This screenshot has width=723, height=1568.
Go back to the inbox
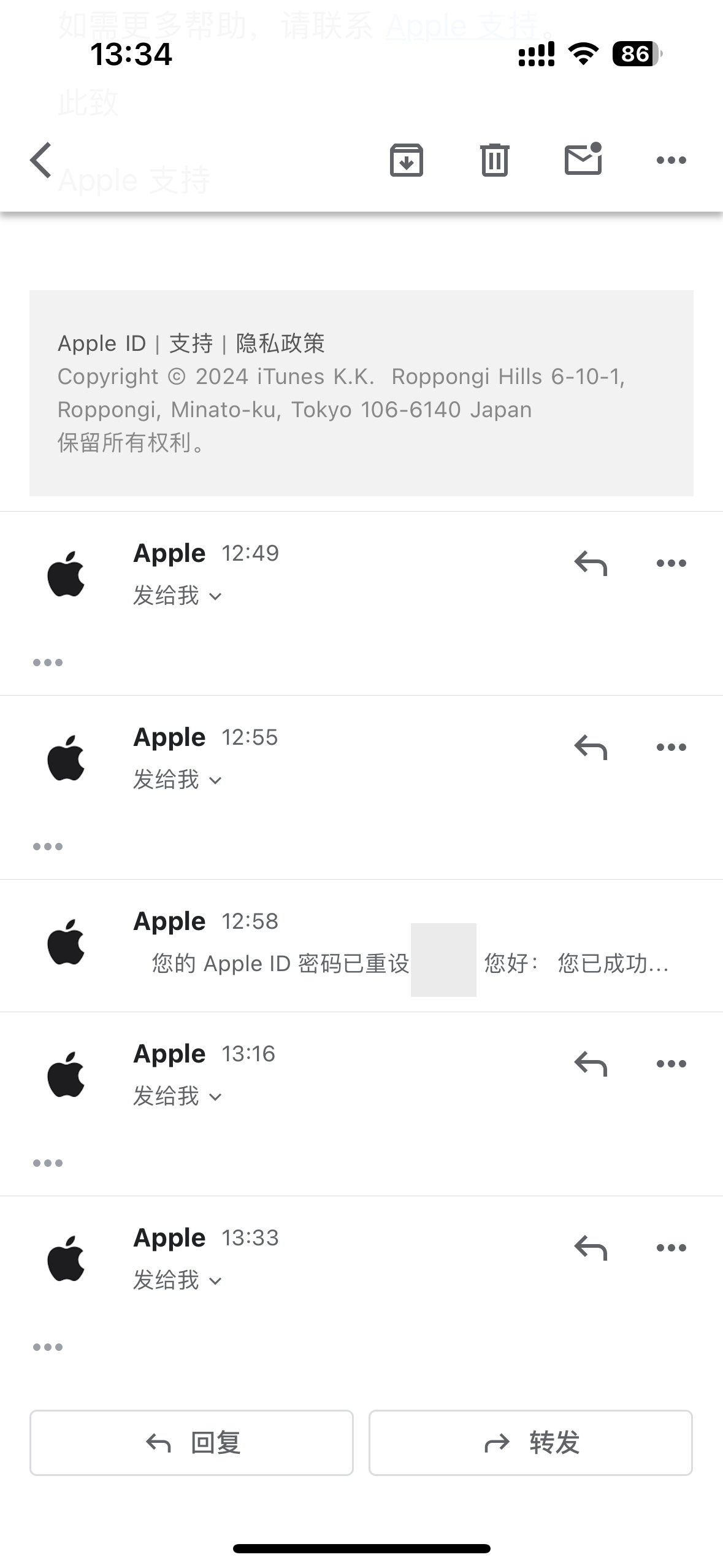tap(40, 160)
